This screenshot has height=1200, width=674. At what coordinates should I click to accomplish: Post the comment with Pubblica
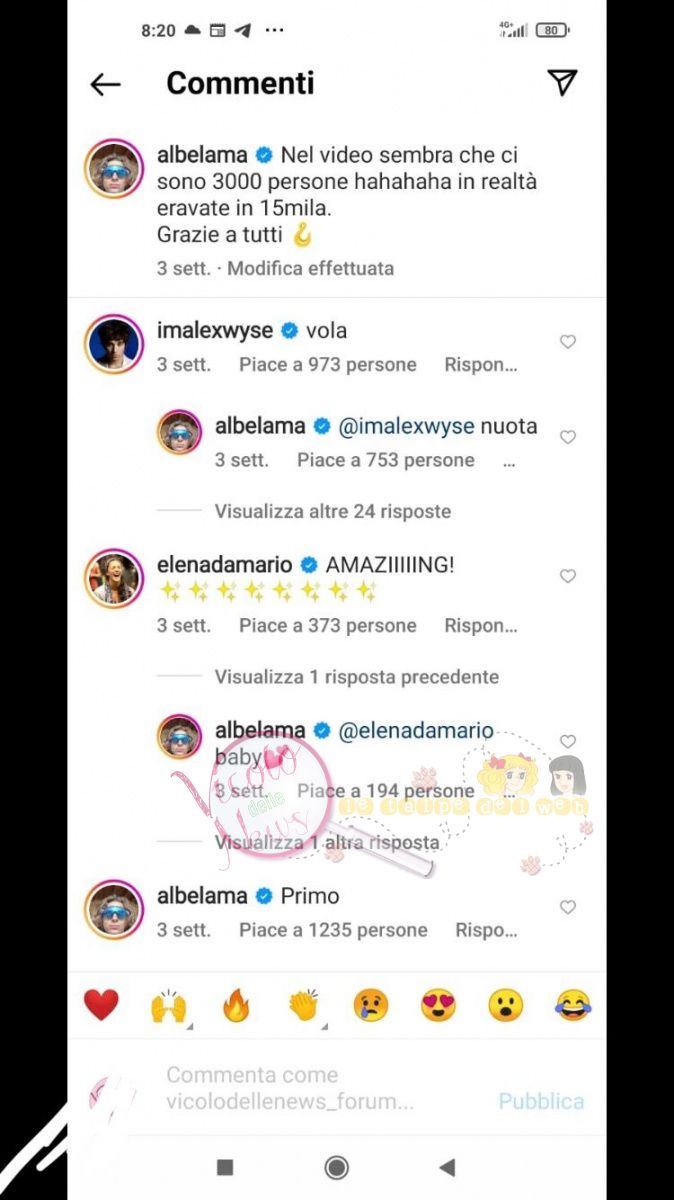pos(541,1101)
